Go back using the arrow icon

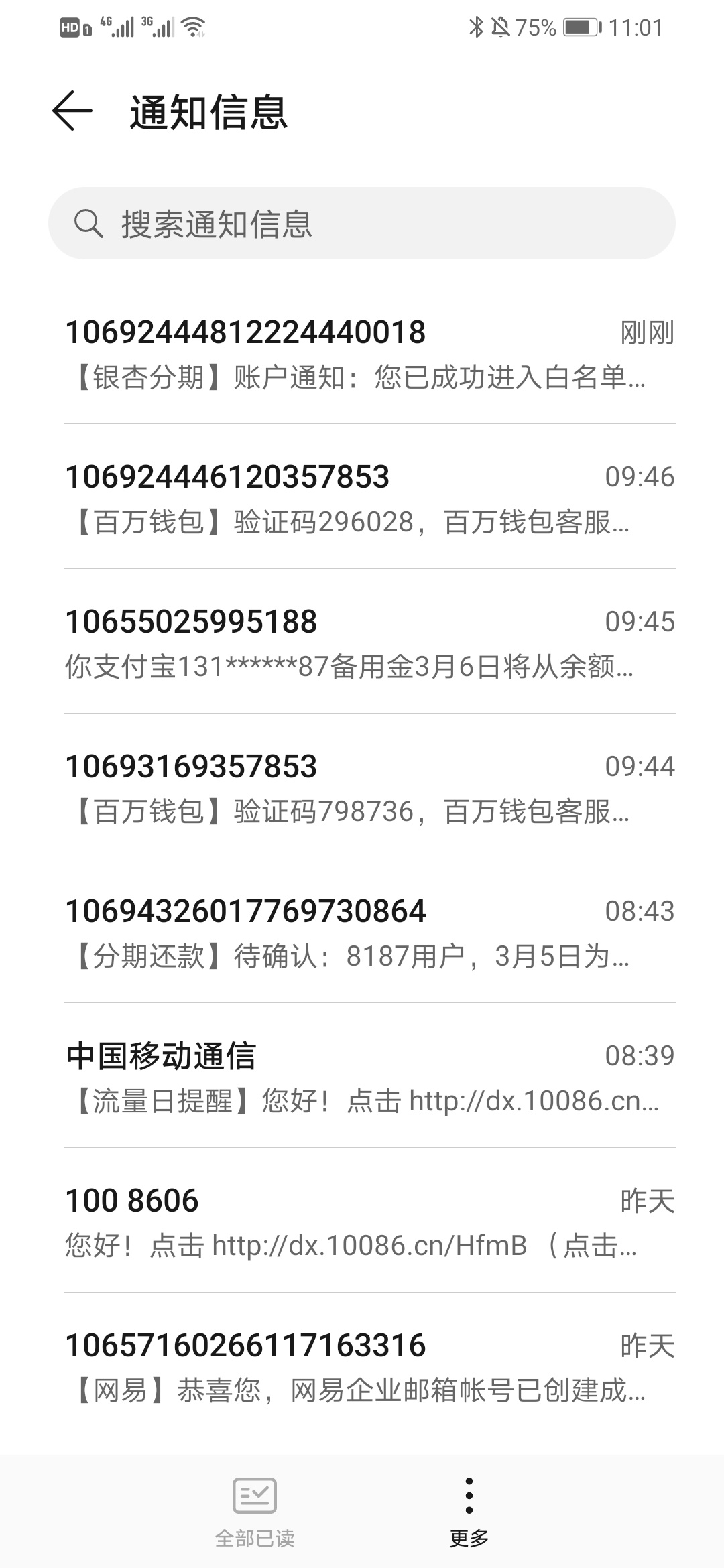point(72,111)
